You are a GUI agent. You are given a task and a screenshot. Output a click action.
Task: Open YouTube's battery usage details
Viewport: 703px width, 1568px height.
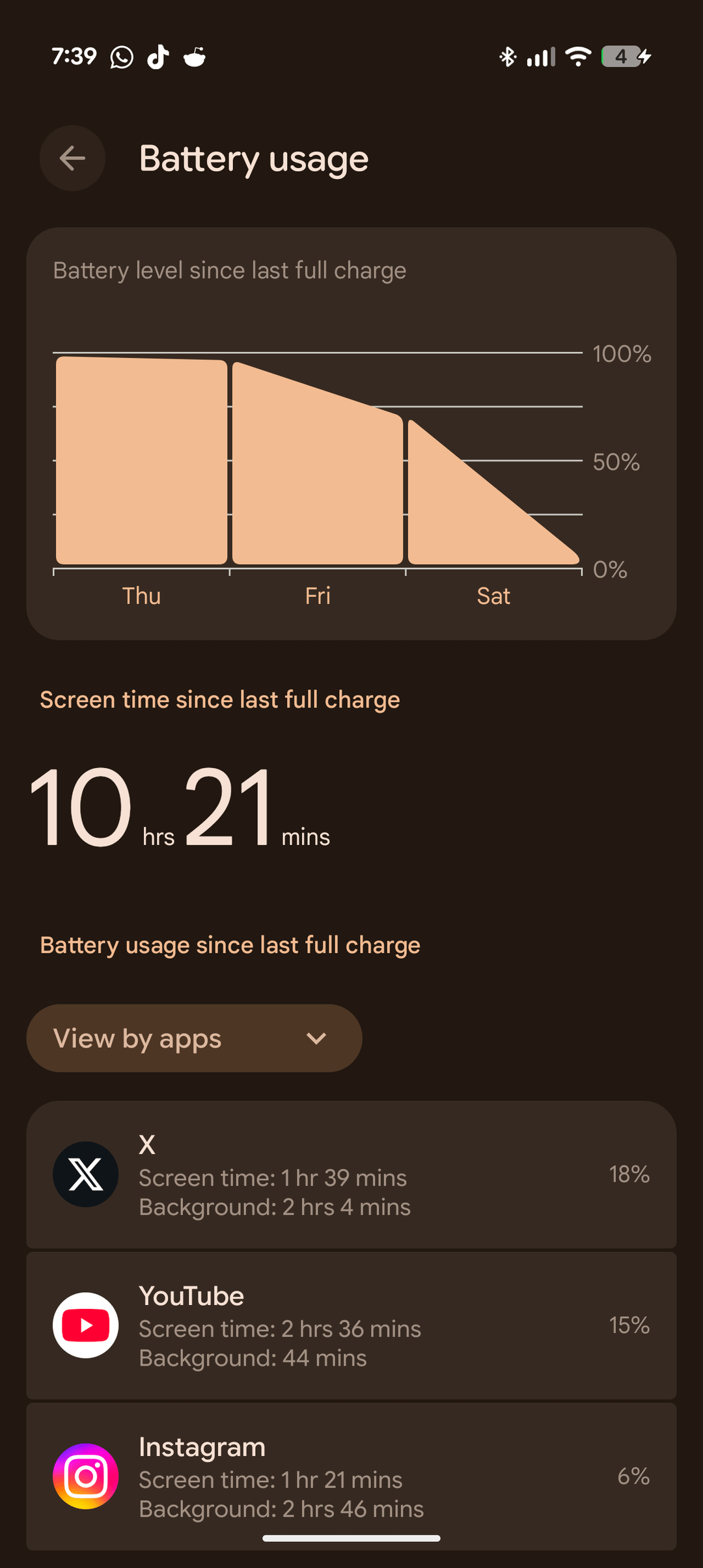[x=351, y=1327]
